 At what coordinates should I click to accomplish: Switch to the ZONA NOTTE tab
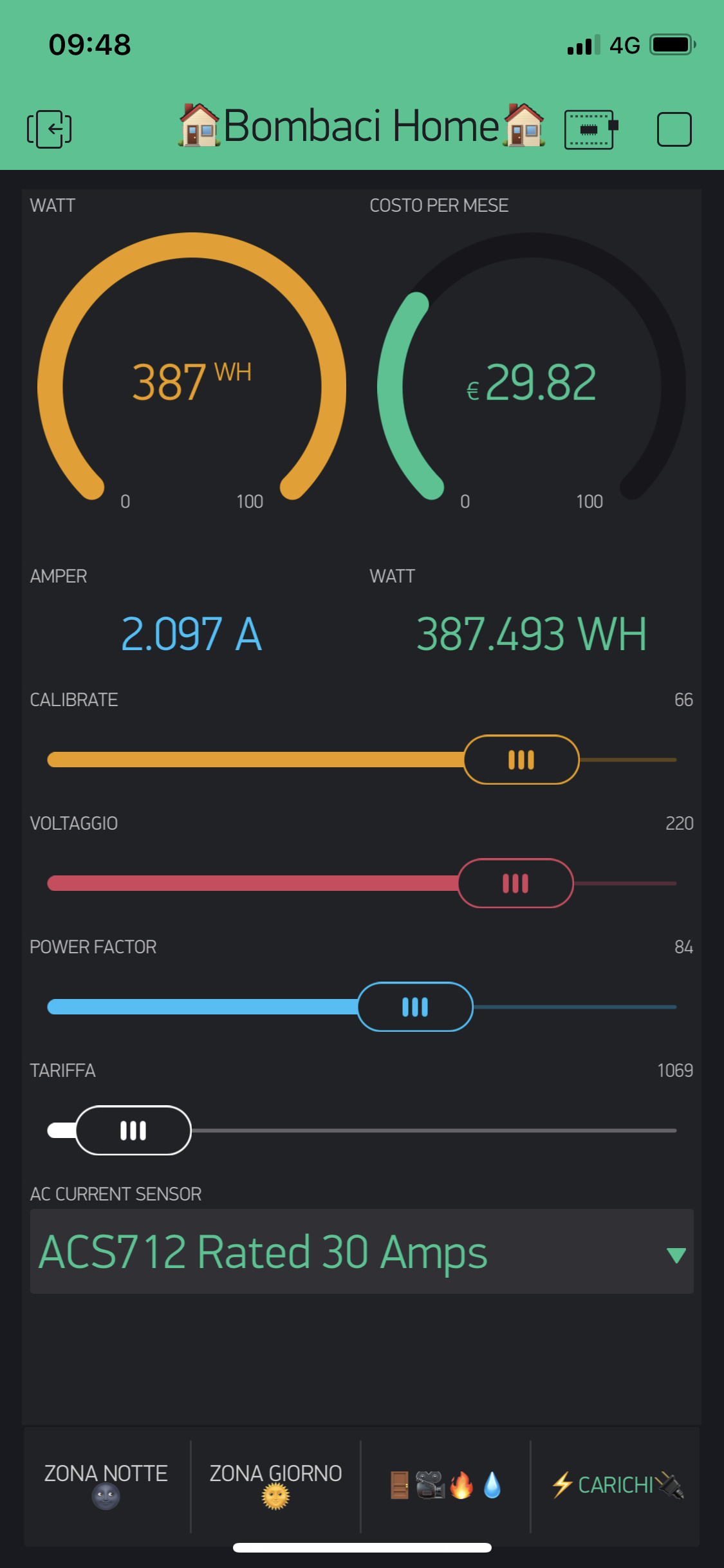(x=106, y=1486)
